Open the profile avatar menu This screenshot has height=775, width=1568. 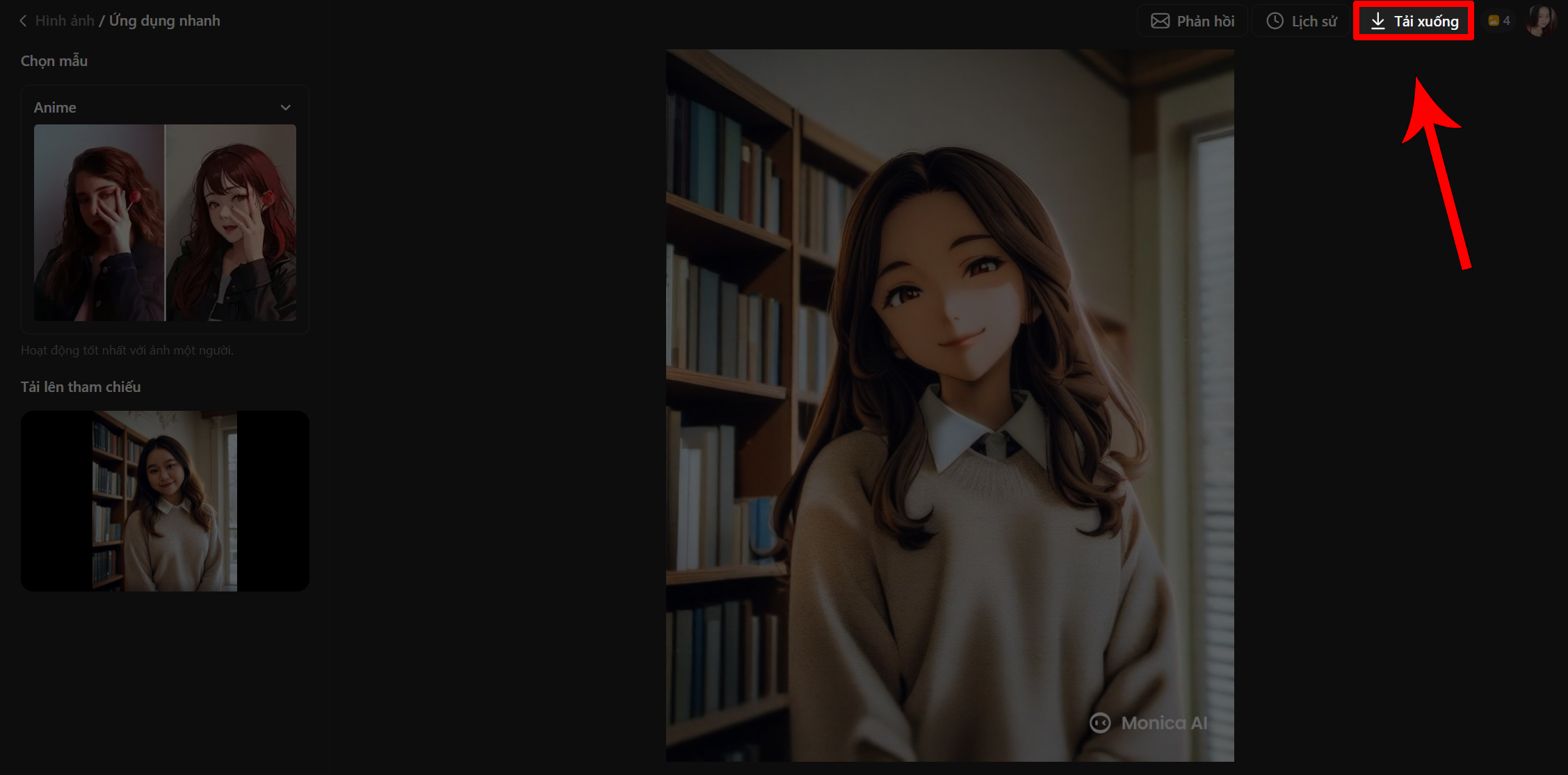(1541, 21)
